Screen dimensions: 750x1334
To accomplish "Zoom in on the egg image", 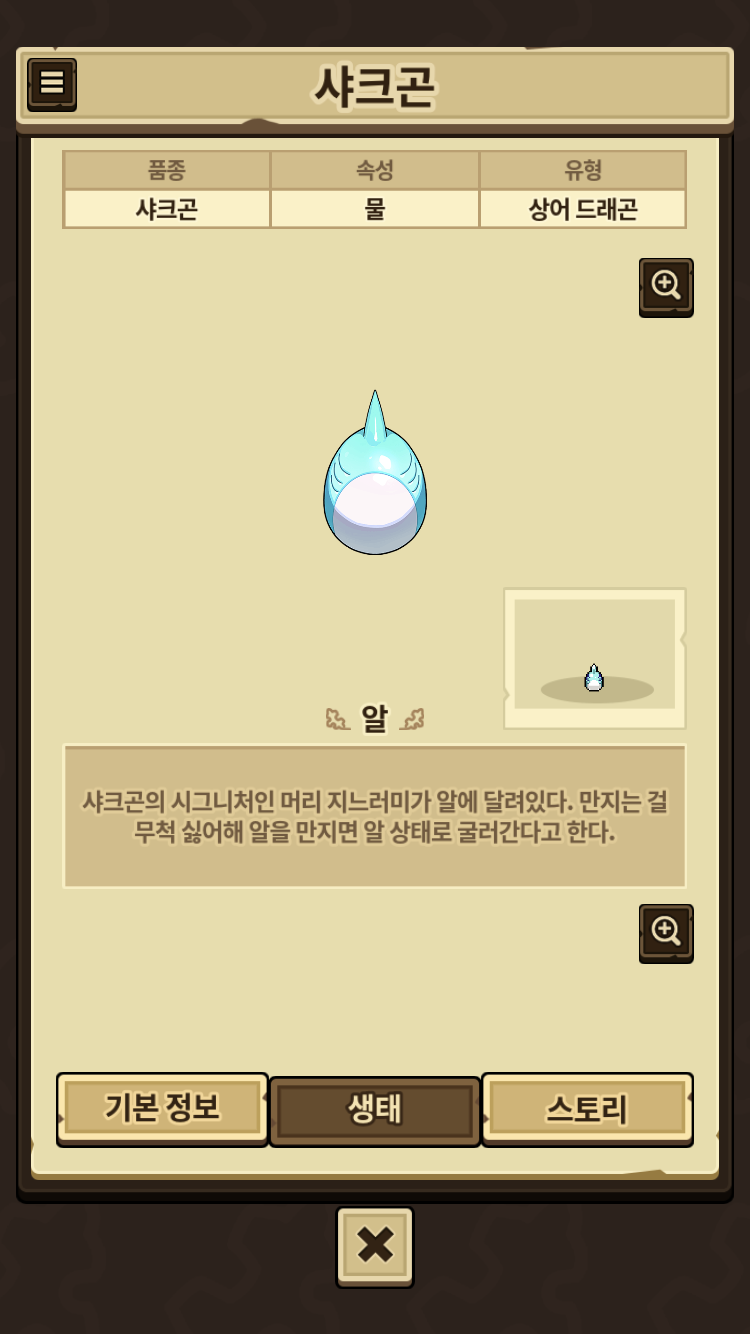I will 666,286.
